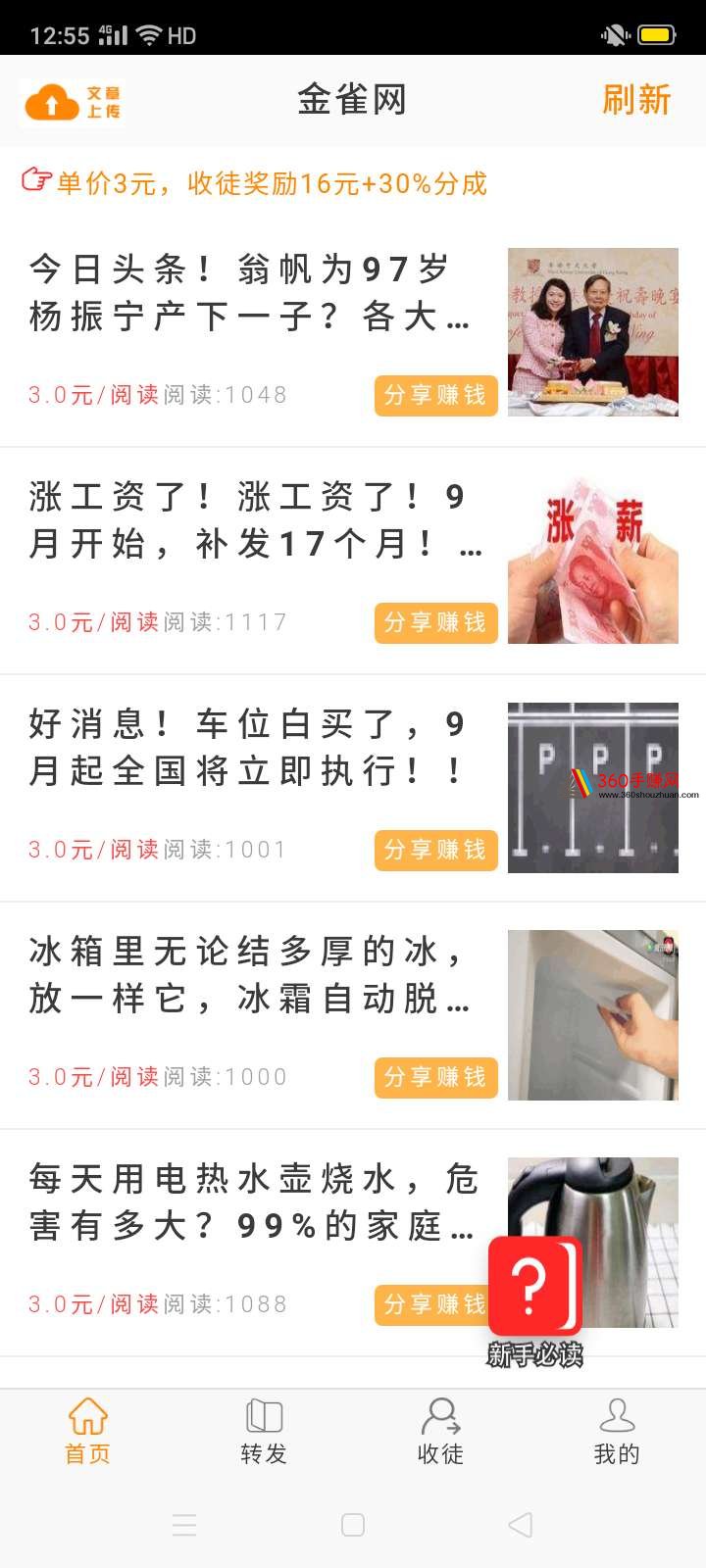Tap 分享赚钱 on the 翁帆 article
Viewport: 706px width, 1568px height.
(x=435, y=395)
